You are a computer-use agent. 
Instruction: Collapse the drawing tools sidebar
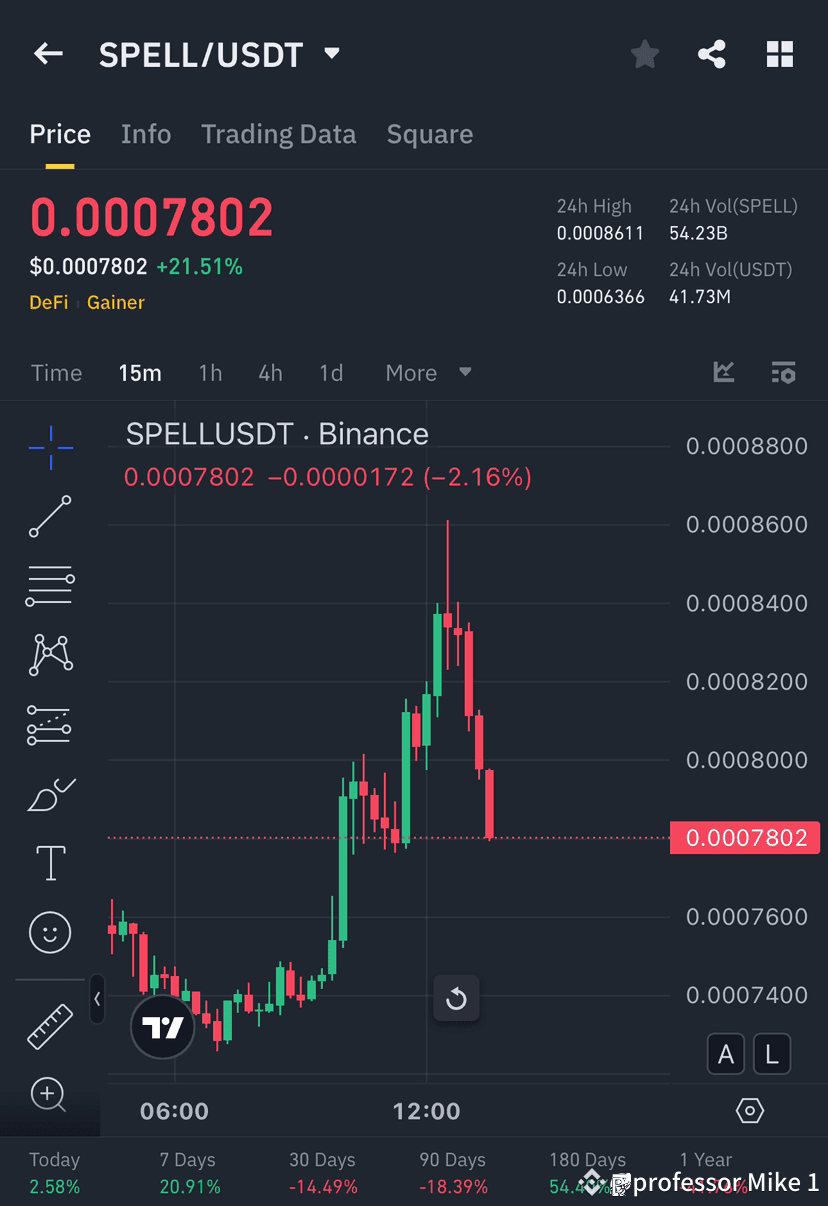tap(97, 1000)
